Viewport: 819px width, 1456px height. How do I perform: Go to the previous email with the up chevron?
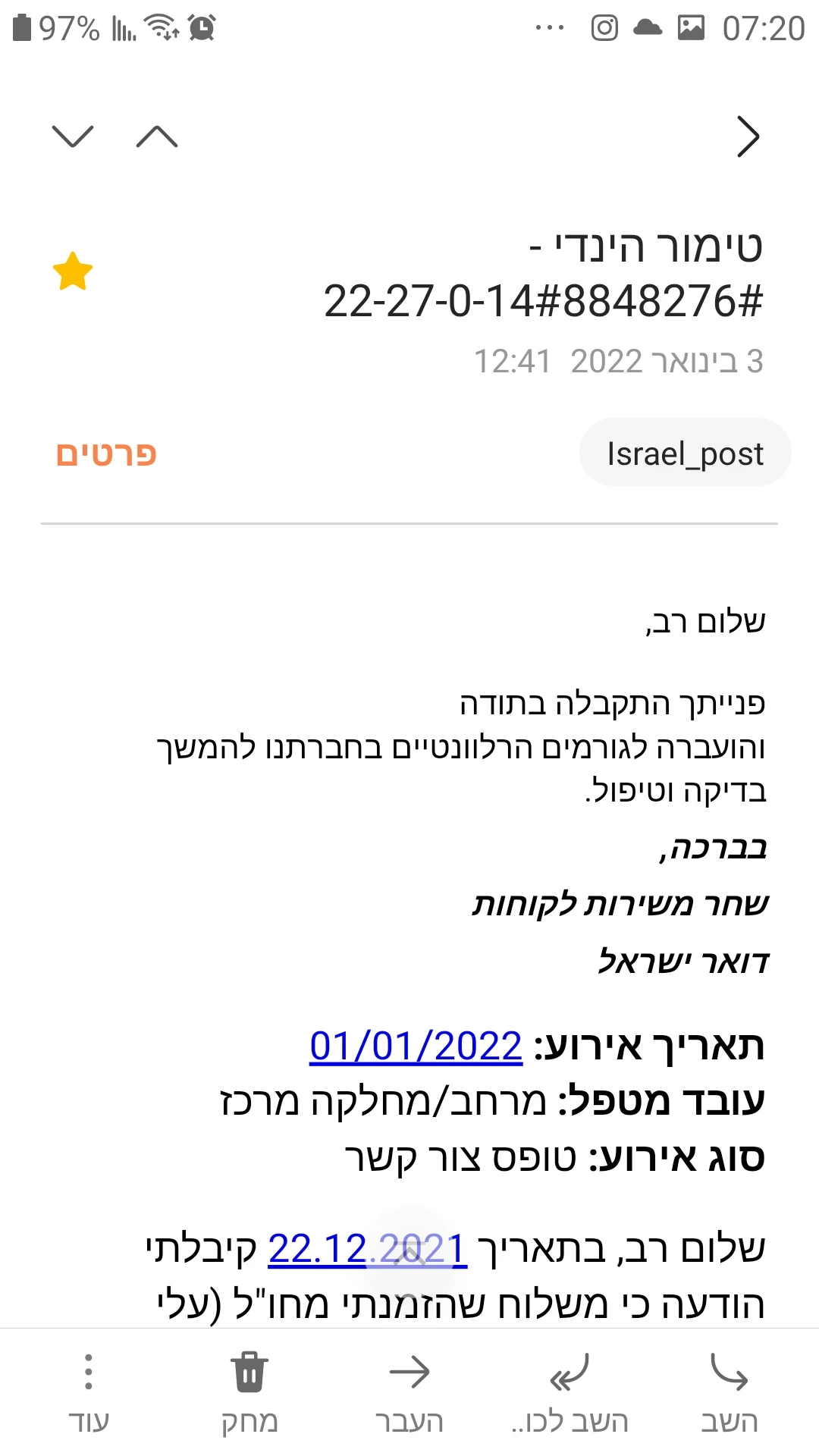tap(157, 136)
